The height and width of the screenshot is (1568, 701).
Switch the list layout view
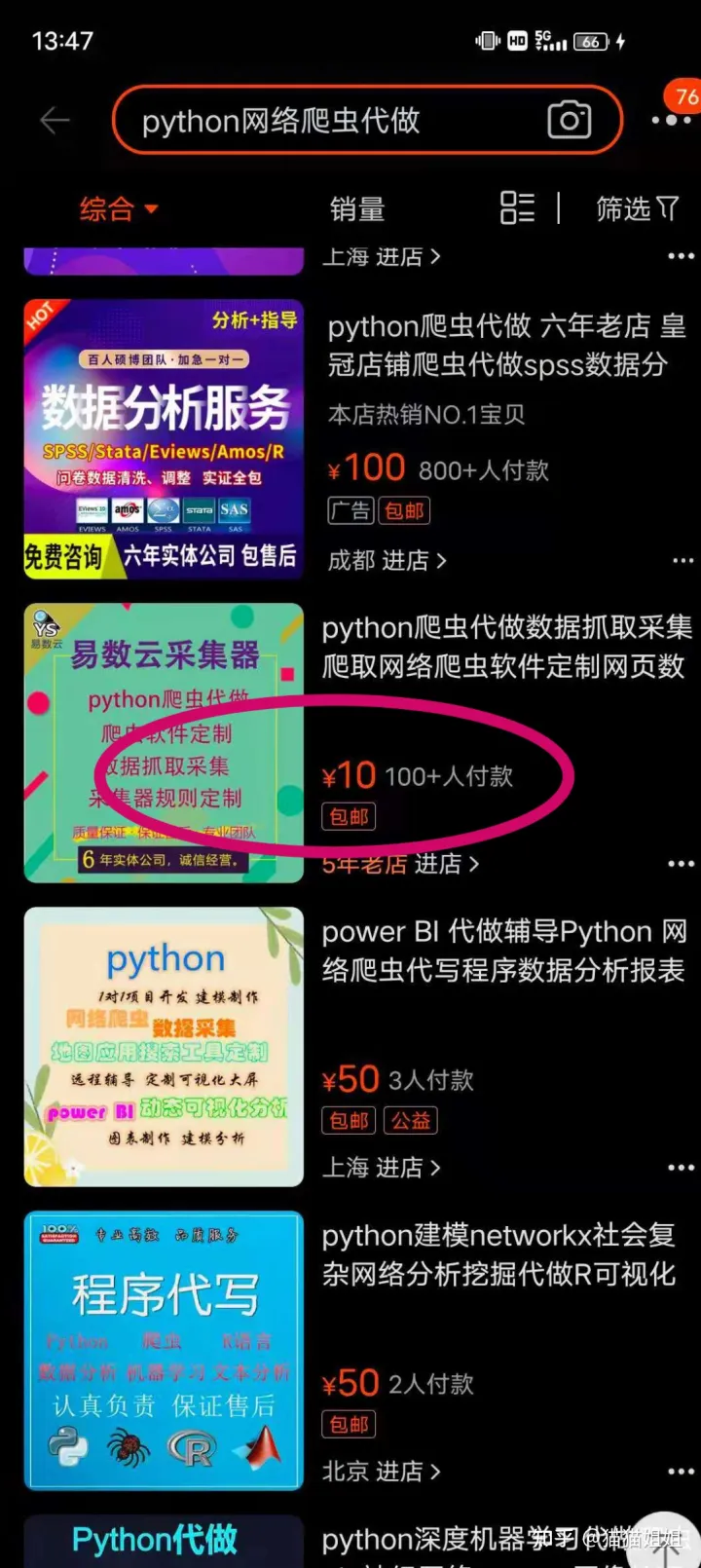click(x=517, y=207)
